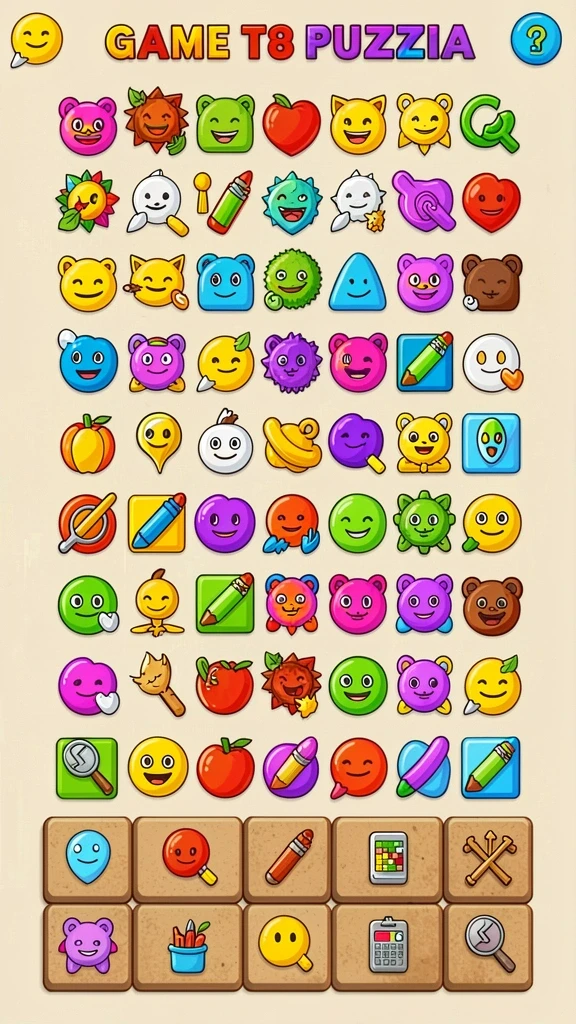Activate the crossed sticks tool
The image size is (576, 1024).
(489, 857)
